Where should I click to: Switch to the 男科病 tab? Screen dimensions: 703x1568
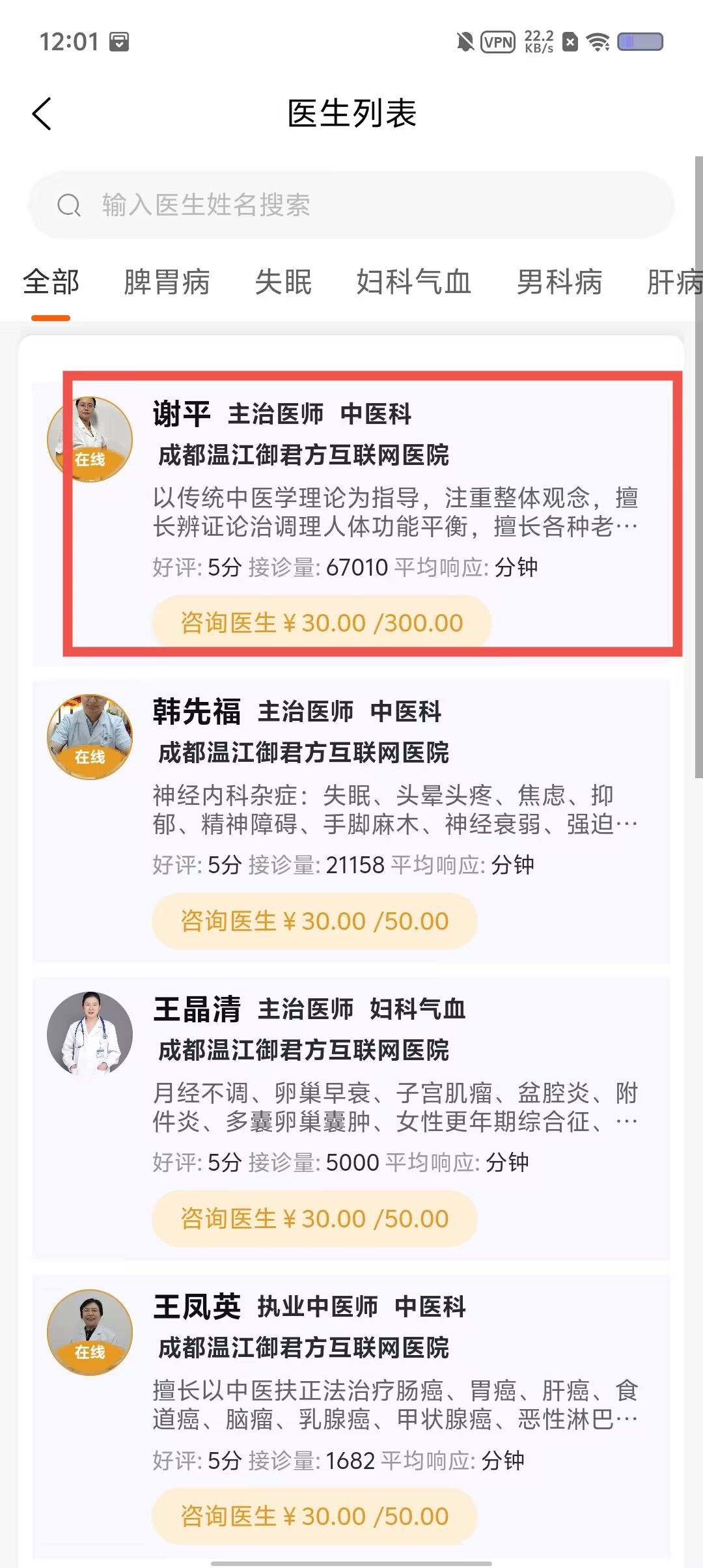point(559,282)
